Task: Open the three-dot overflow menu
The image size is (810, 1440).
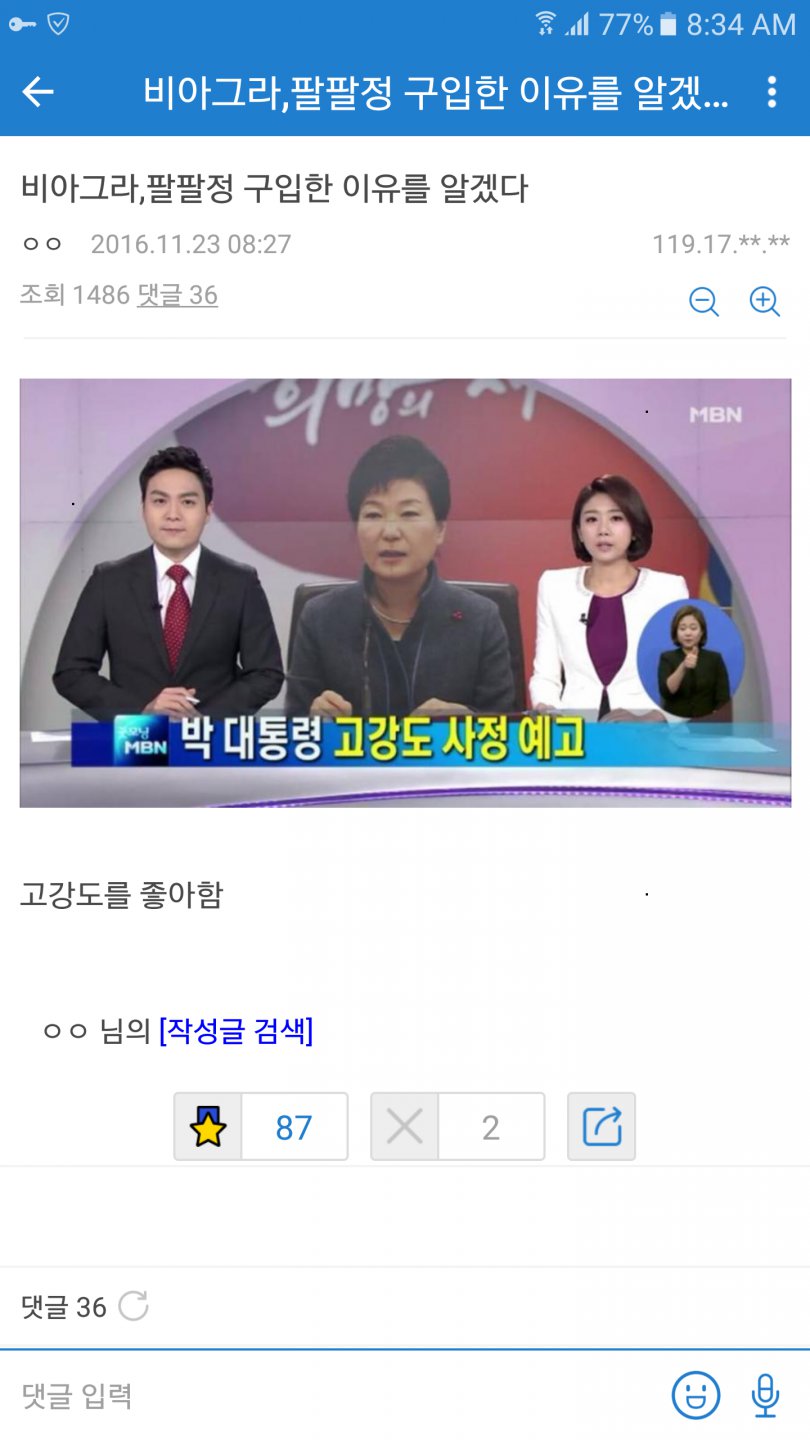Action: [x=771, y=92]
